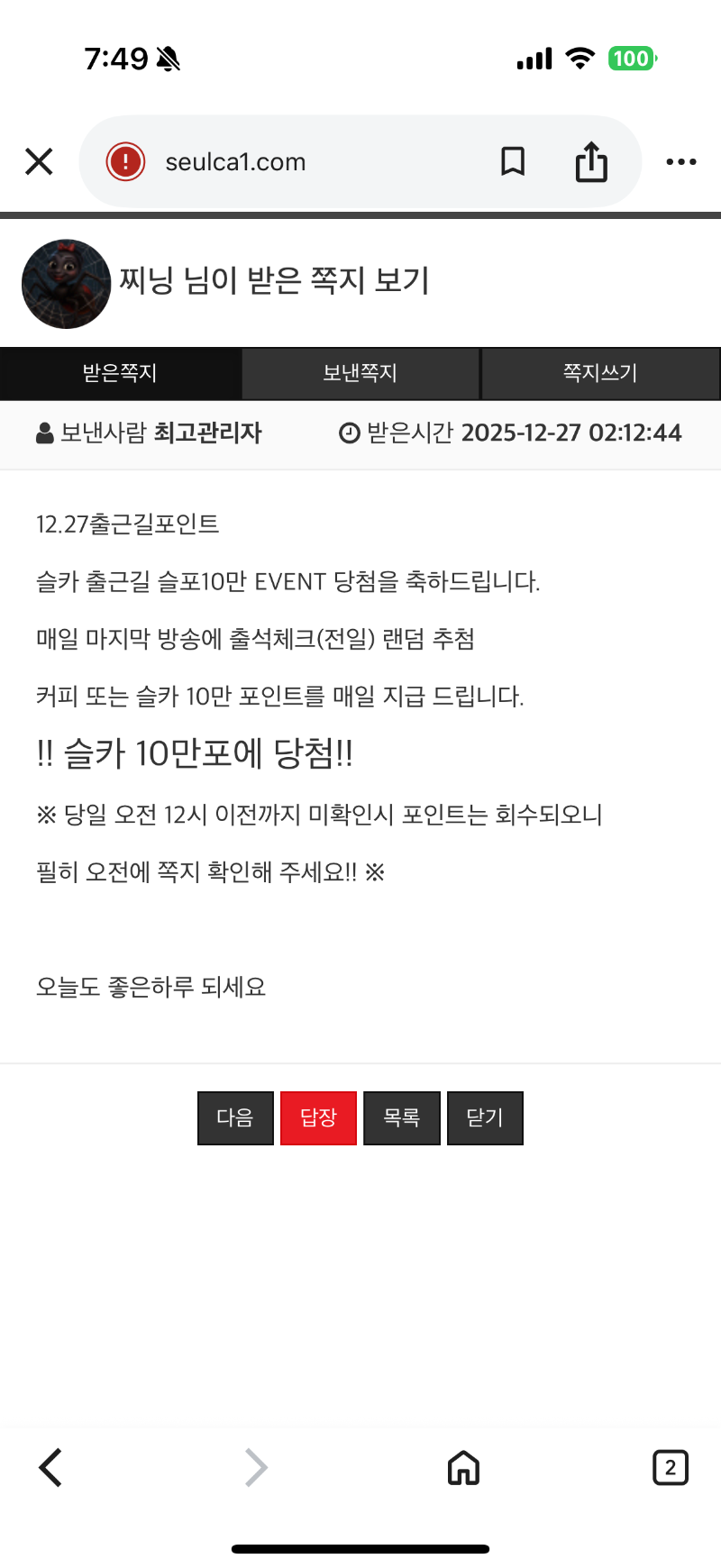Go to the browser home page

click(x=463, y=1467)
